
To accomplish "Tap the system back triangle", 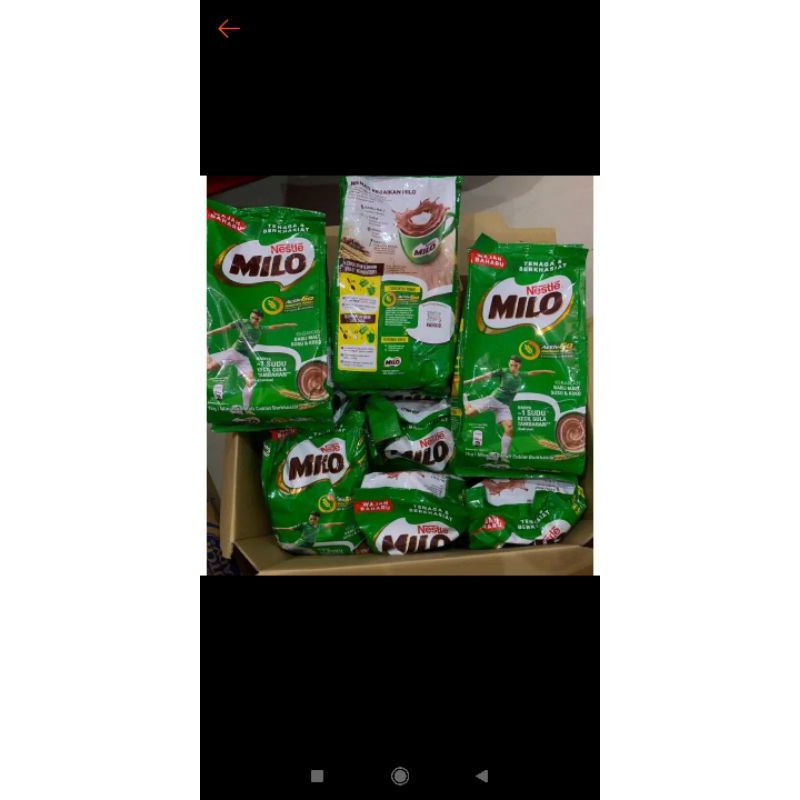I will [x=482, y=776].
